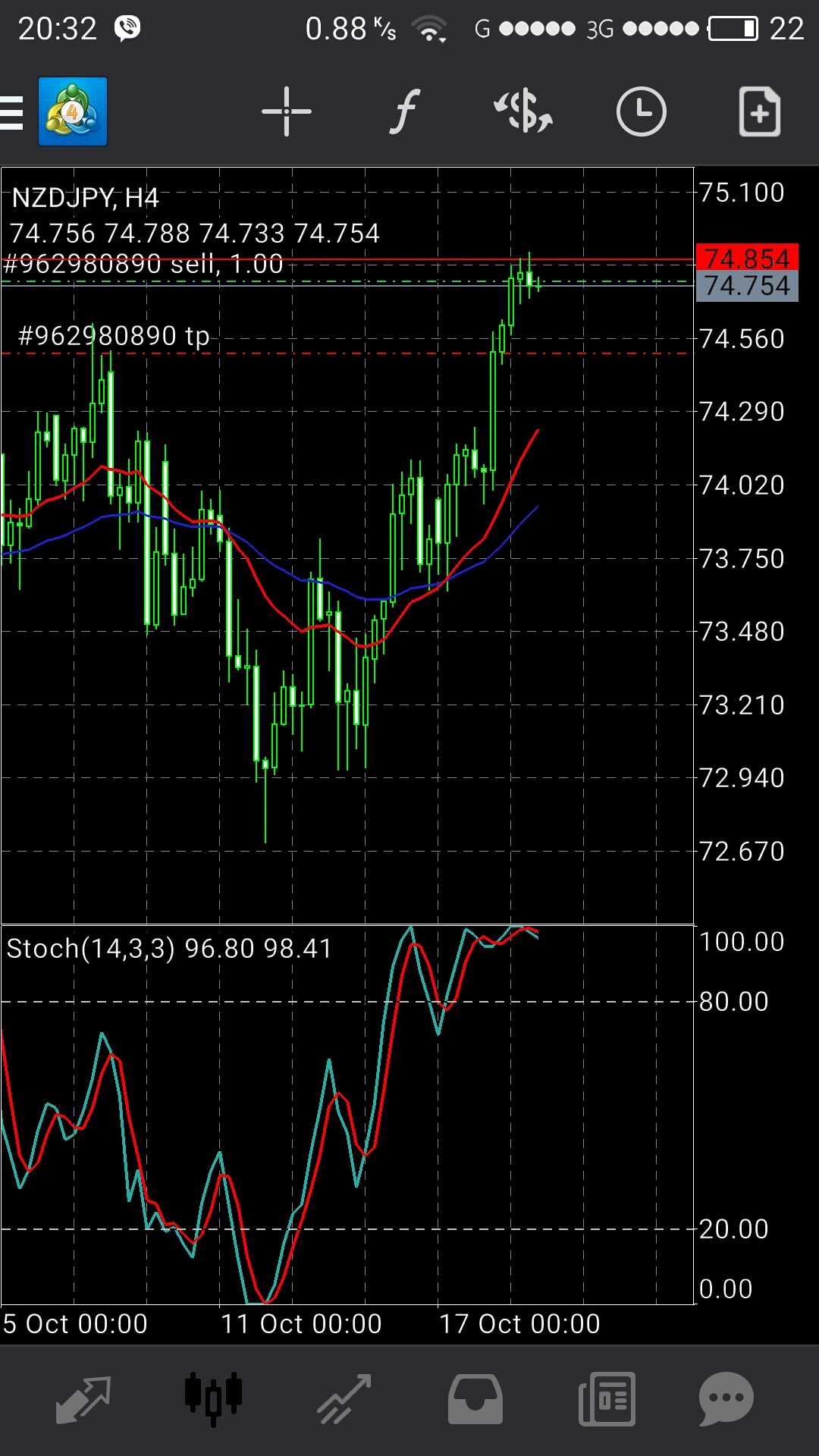Change the chart symbol via dollar icon
Image resolution: width=819 pixels, height=1456 pixels.
(523, 112)
